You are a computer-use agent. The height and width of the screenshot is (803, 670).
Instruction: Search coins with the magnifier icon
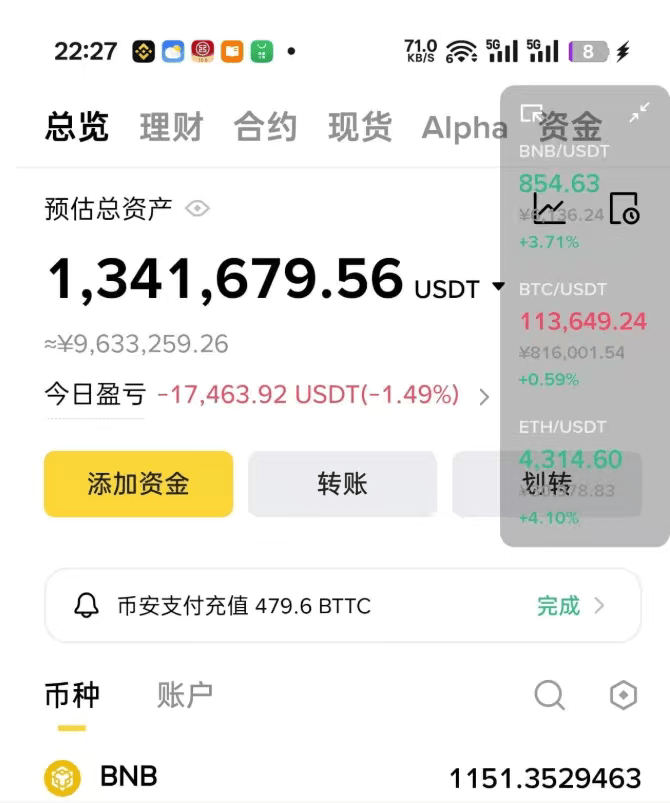point(549,695)
